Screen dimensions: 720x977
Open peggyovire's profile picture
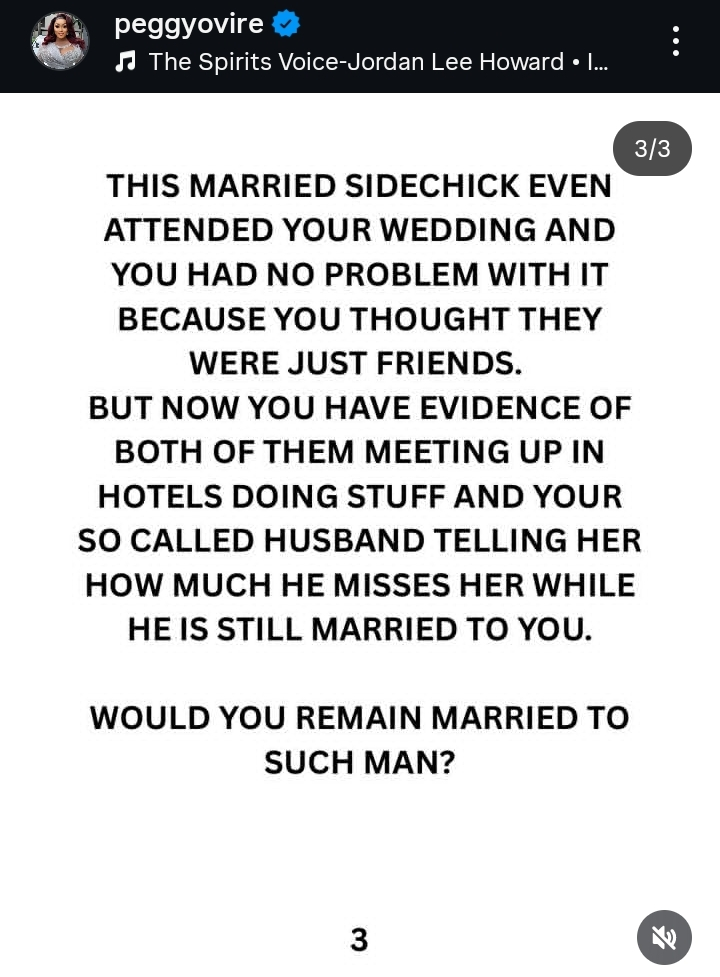point(60,42)
